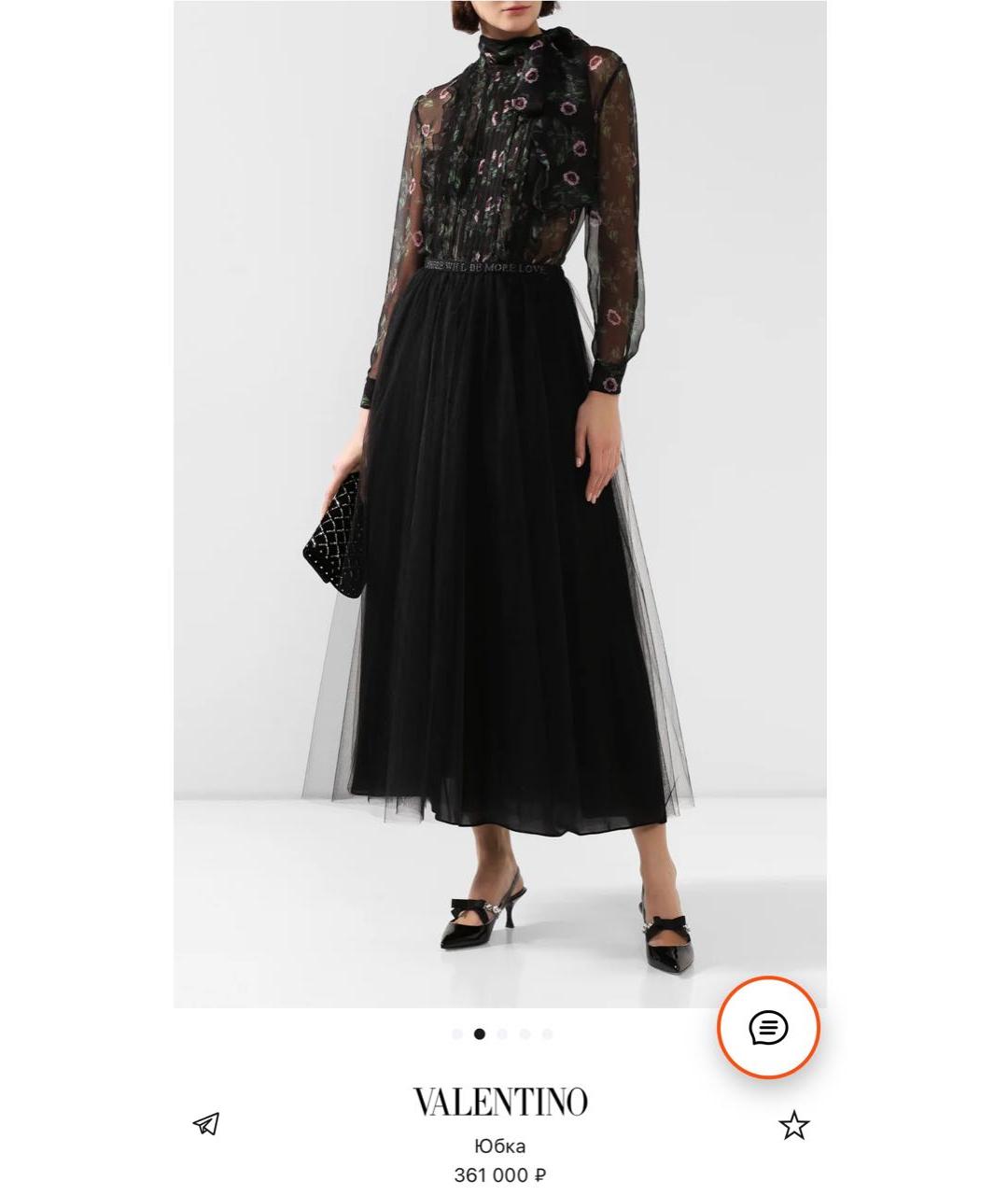The width and height of the screenshot is (1008, 1195).
Task: Open the product photo full screen
Action: 499,504
